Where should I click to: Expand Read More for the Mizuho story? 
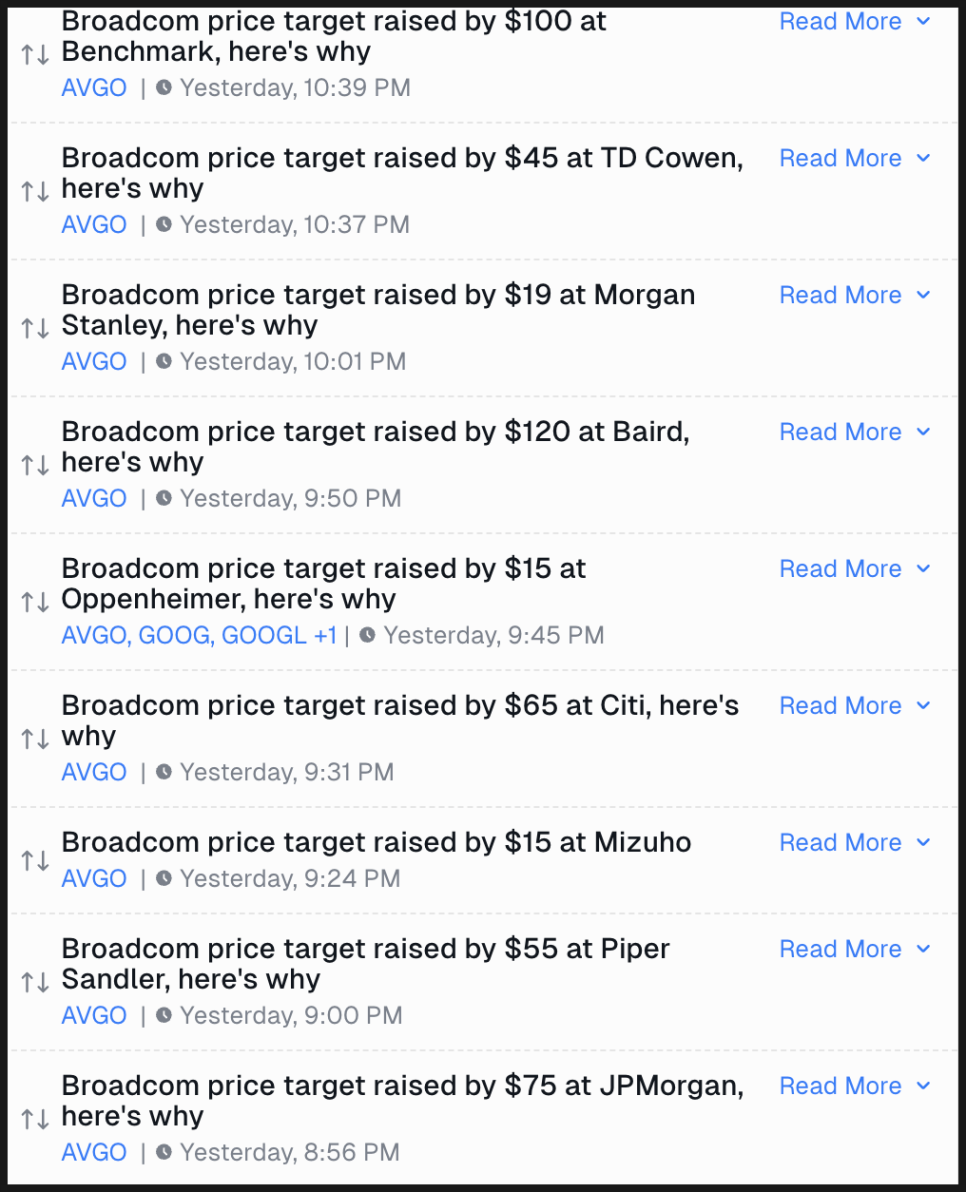(x=854, y=843)
